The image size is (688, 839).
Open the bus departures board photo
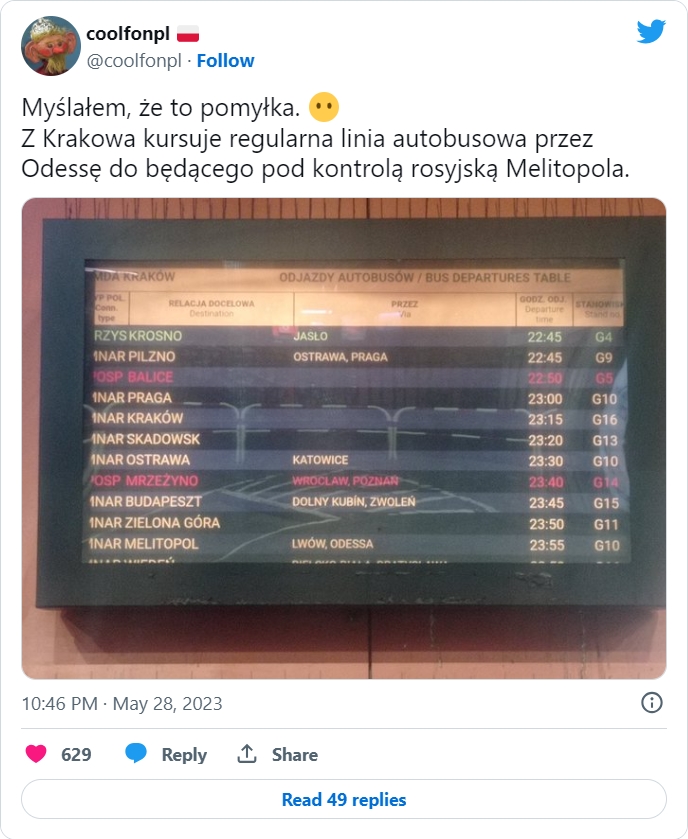[344, 438]
